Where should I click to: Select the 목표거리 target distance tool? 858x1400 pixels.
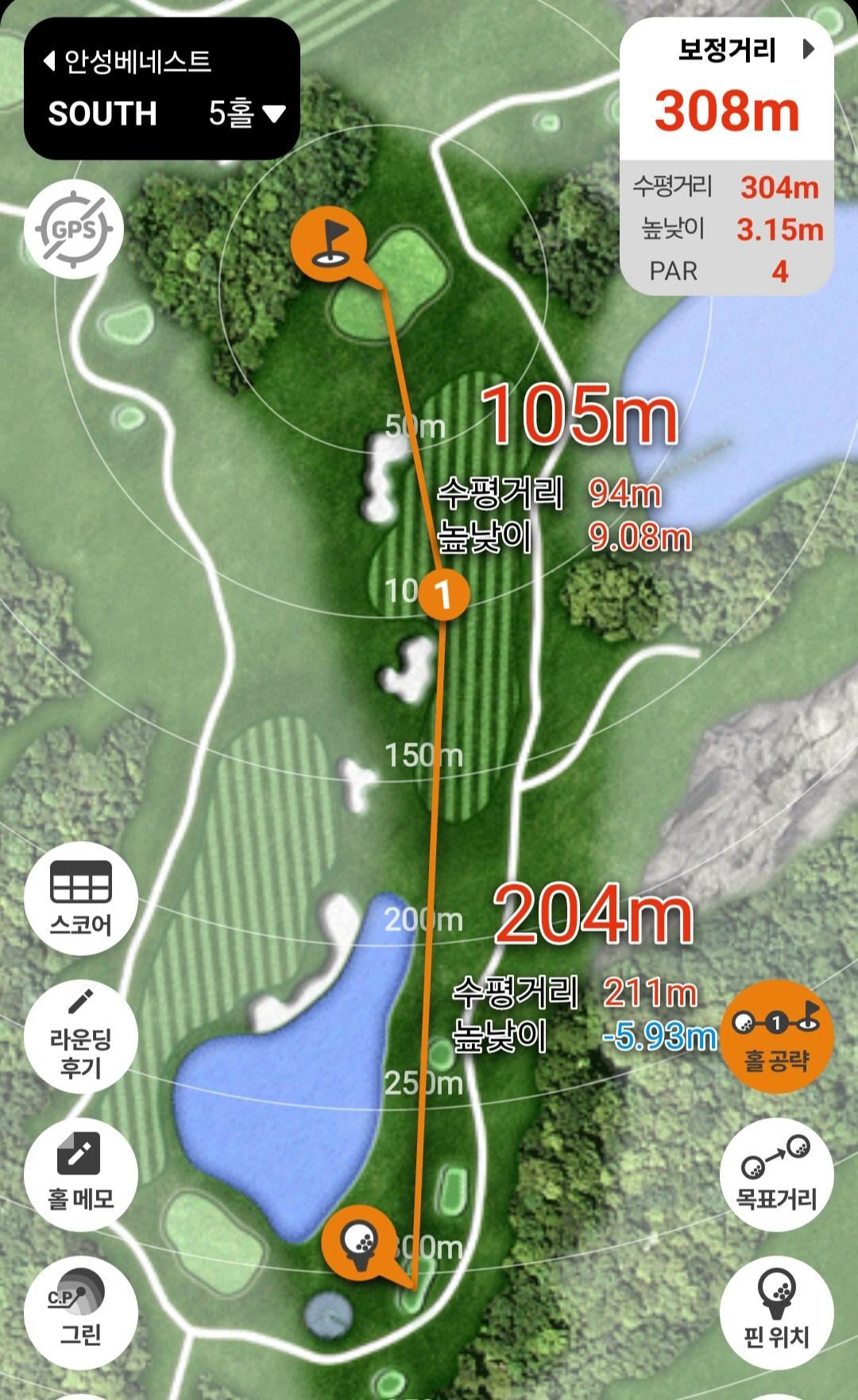[776, 1174]
